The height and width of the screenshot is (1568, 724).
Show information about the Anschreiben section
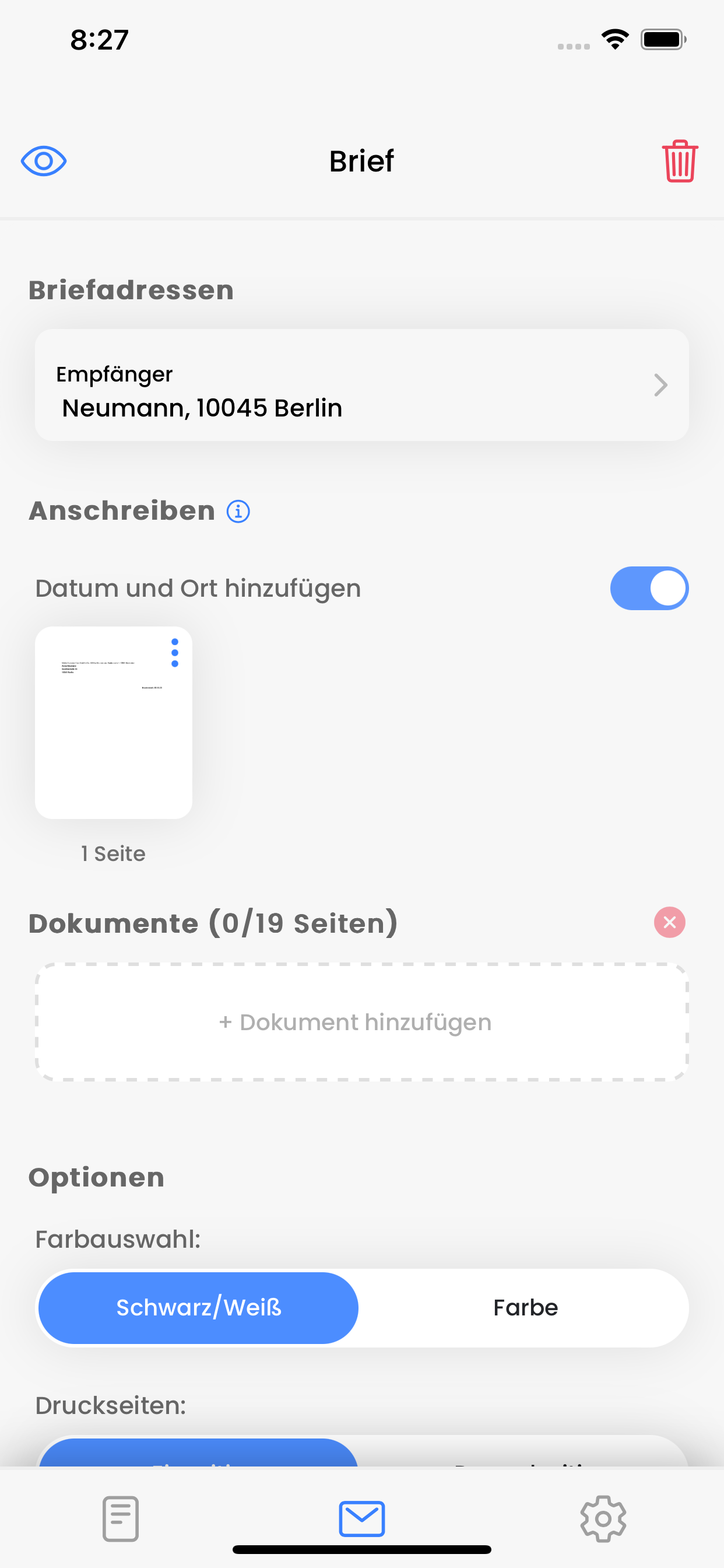click(x=238, y=512)
